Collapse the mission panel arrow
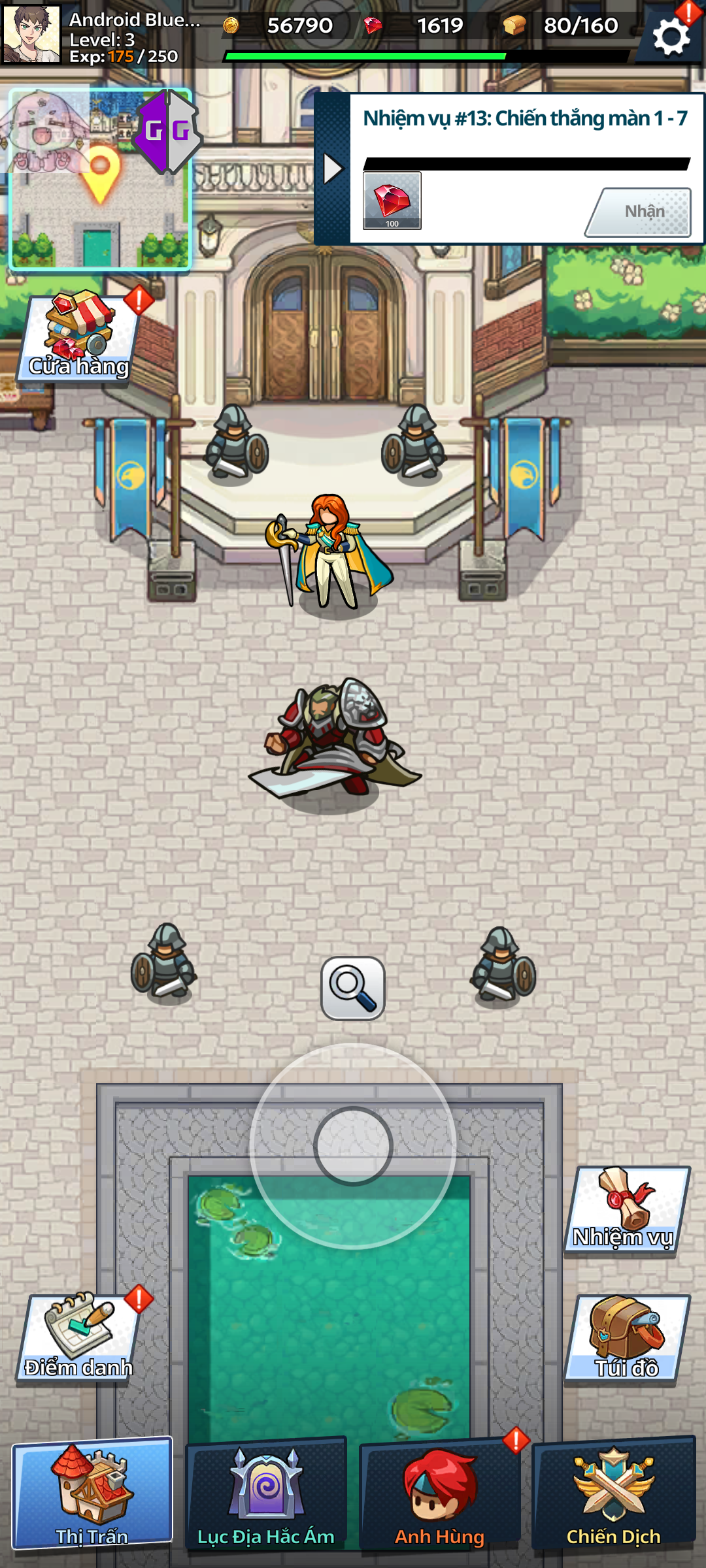The height and width of the screenshot is (1568, 706). tap(333, 169)
